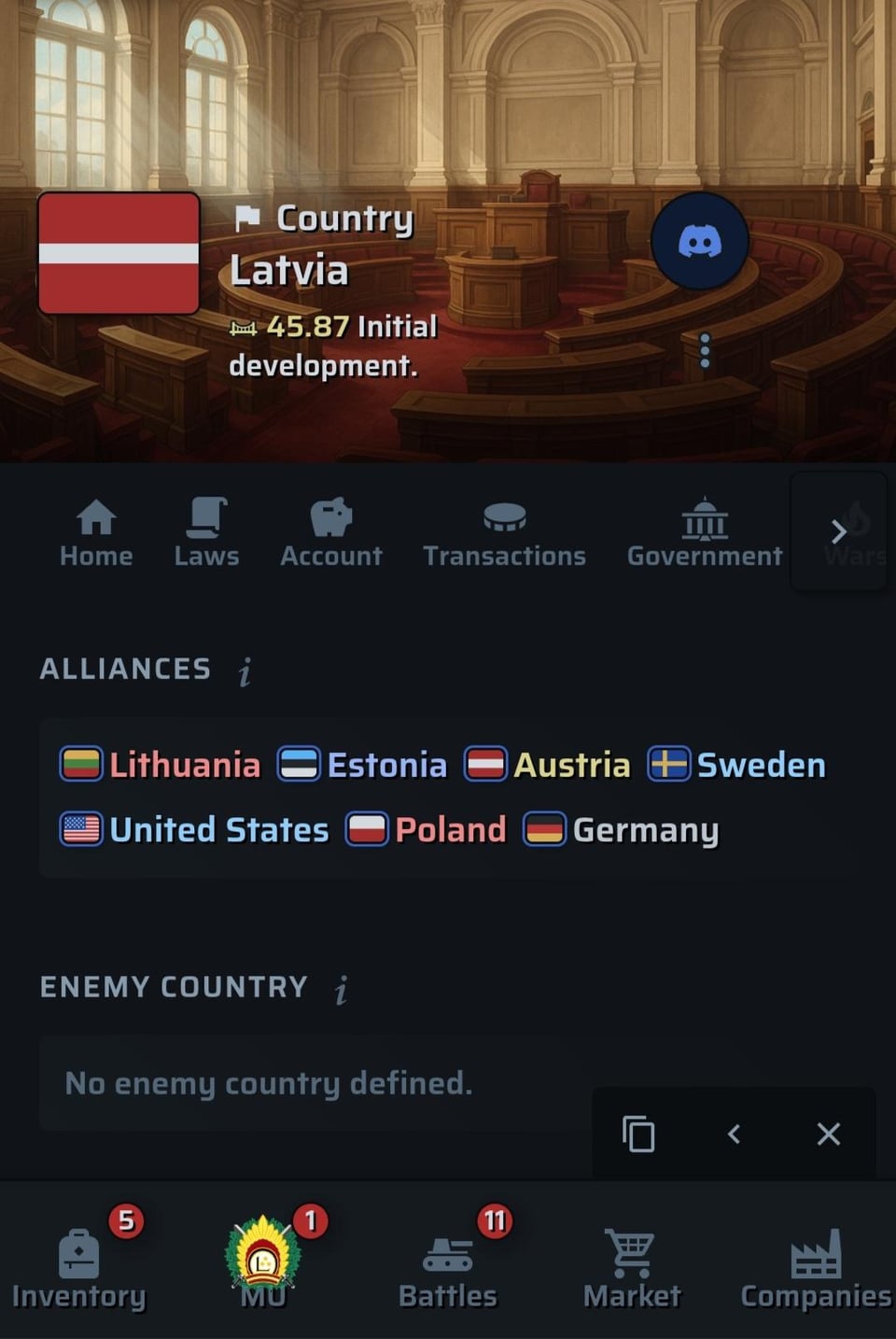Viewport: 896px width, 1339px height.
Task: Open the Laws tab
Action: pos(206,534)
